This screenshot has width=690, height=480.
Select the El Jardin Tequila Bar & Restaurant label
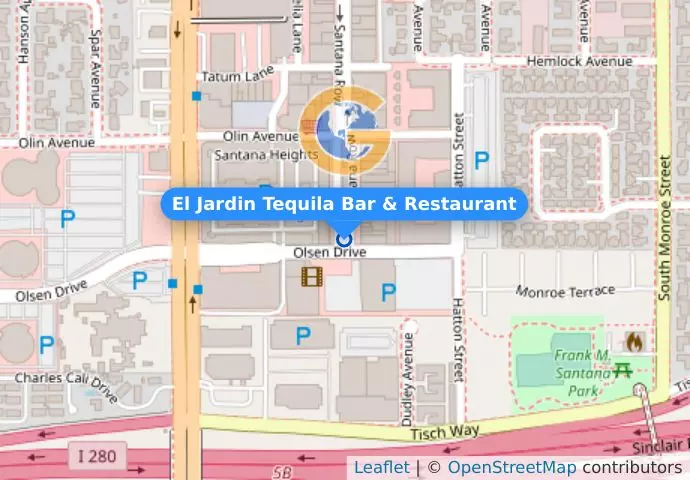coord(344,204)
